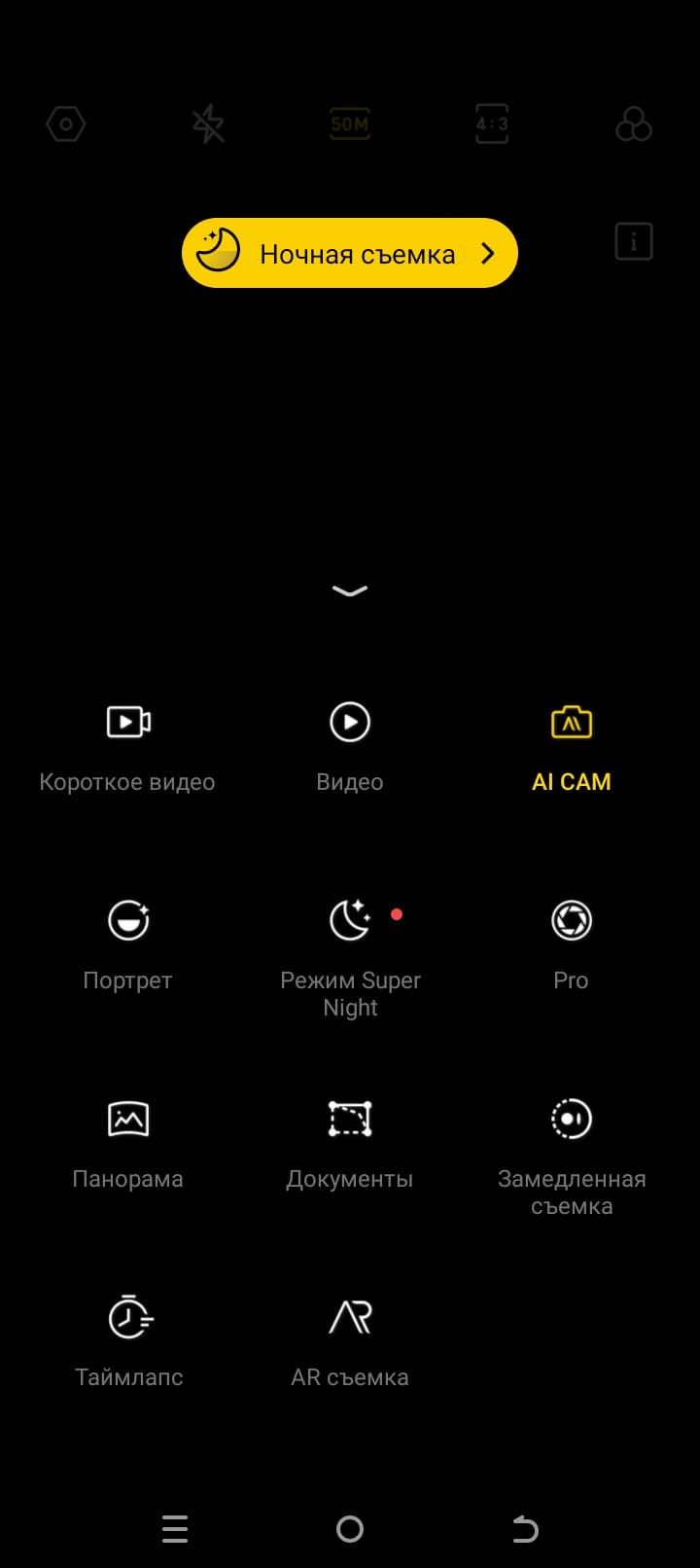Viewport: 700px width, 1568px height.
Task: Open the Документы scanning mode
Action: coord(350,1142)
